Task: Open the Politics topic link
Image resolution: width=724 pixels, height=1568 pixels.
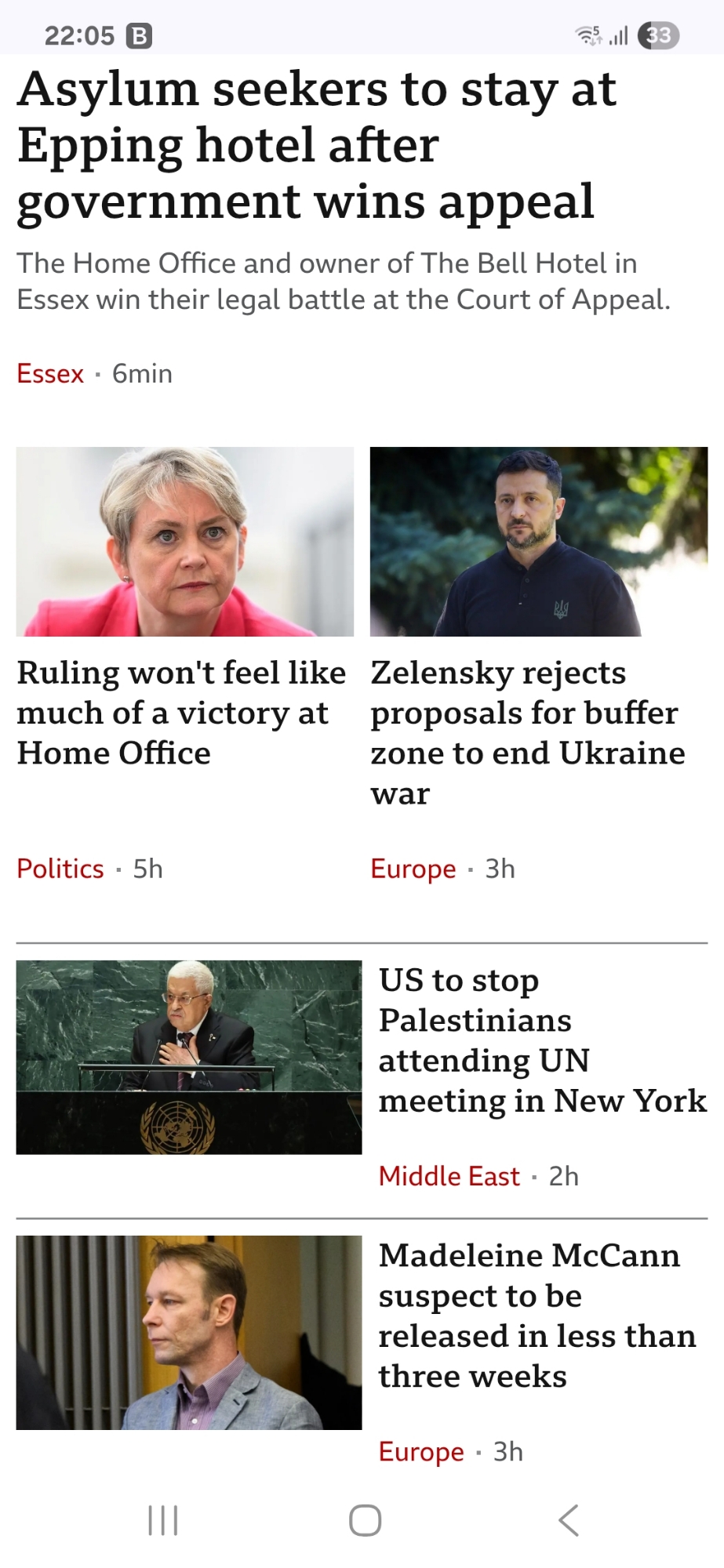Action: click(60, 869)
